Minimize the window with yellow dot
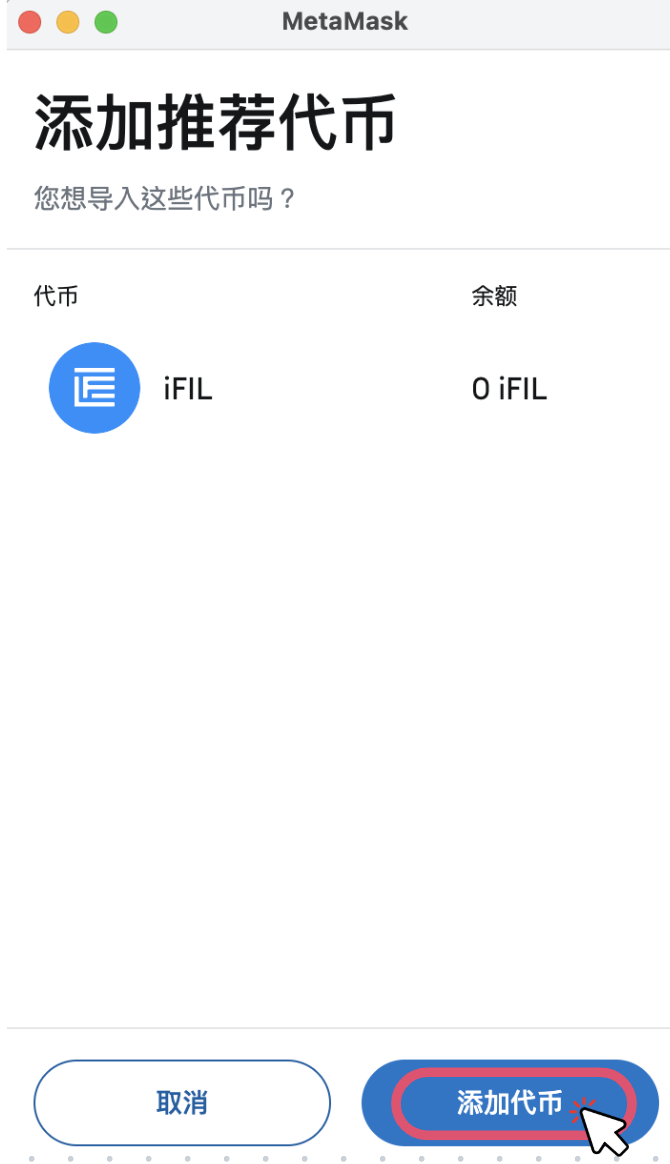Viewport: 670px width, 1164px height. click(68, 22)
